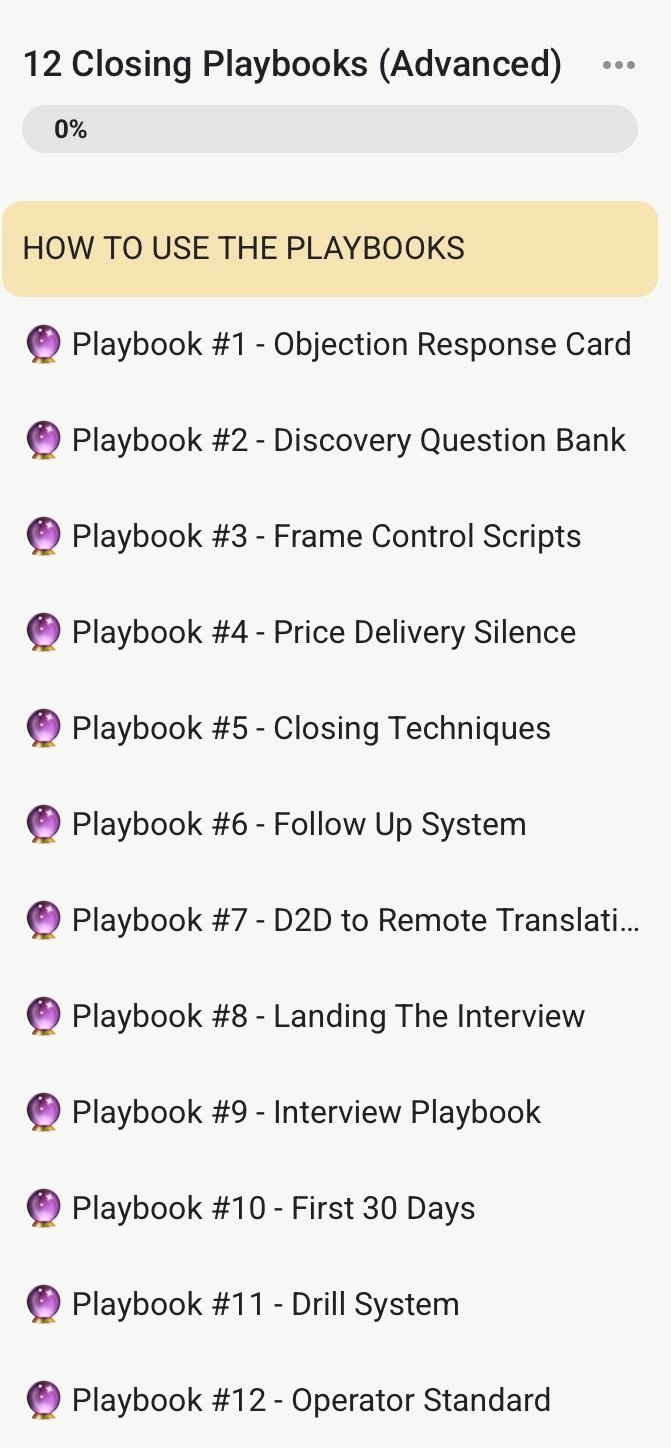
Task: Open the three-dot overflow menu
Action: (619, 66)
